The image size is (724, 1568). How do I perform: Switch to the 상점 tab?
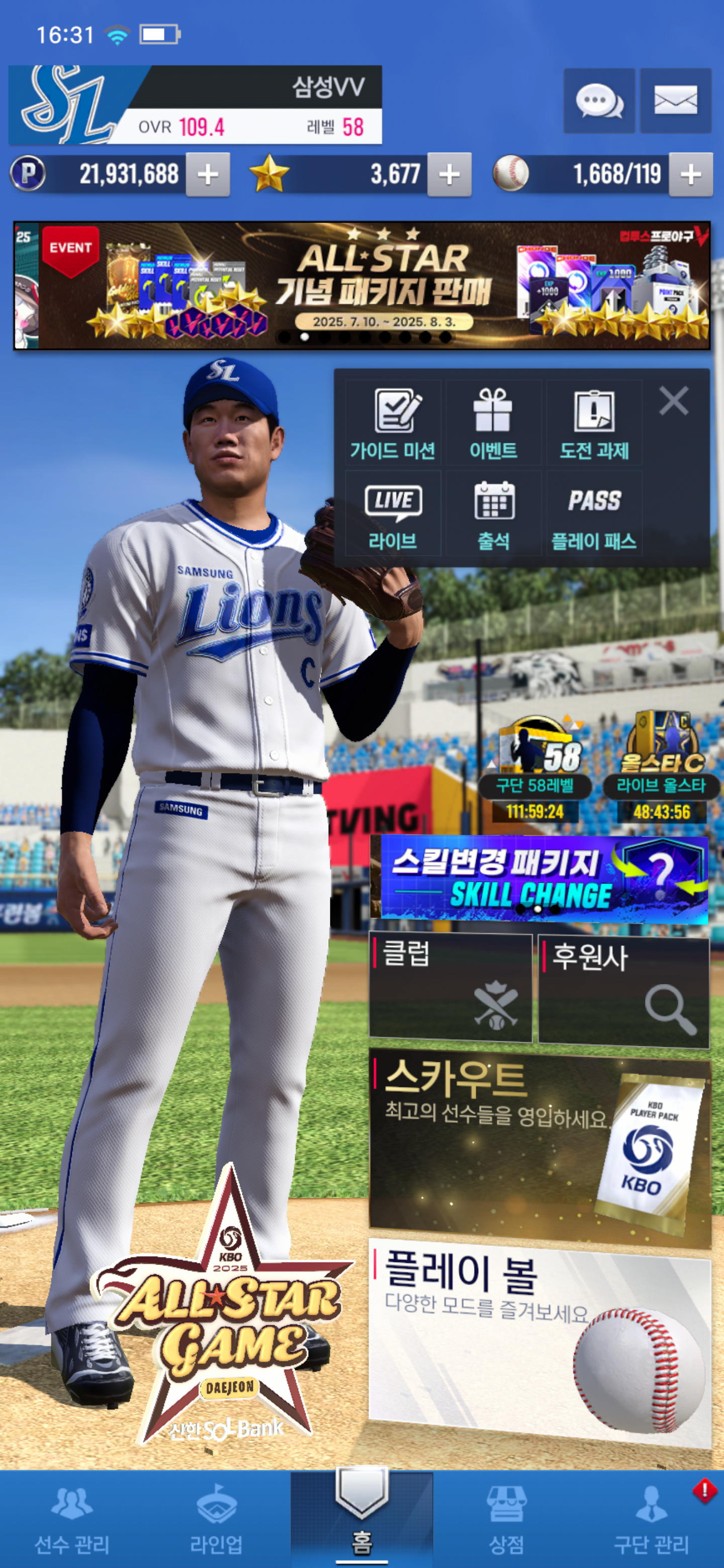pyautogui.click(x=506, y=1519)
